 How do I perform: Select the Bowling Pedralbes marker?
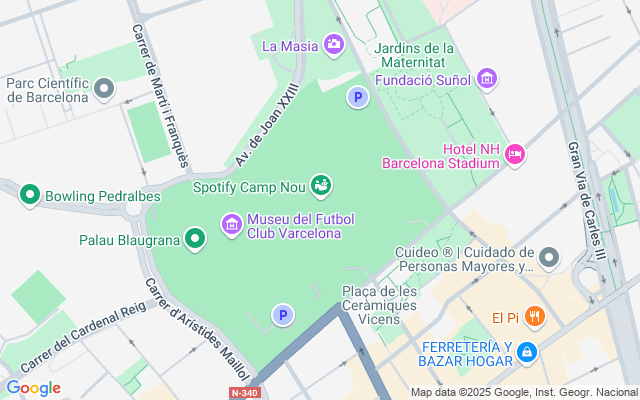30,196
